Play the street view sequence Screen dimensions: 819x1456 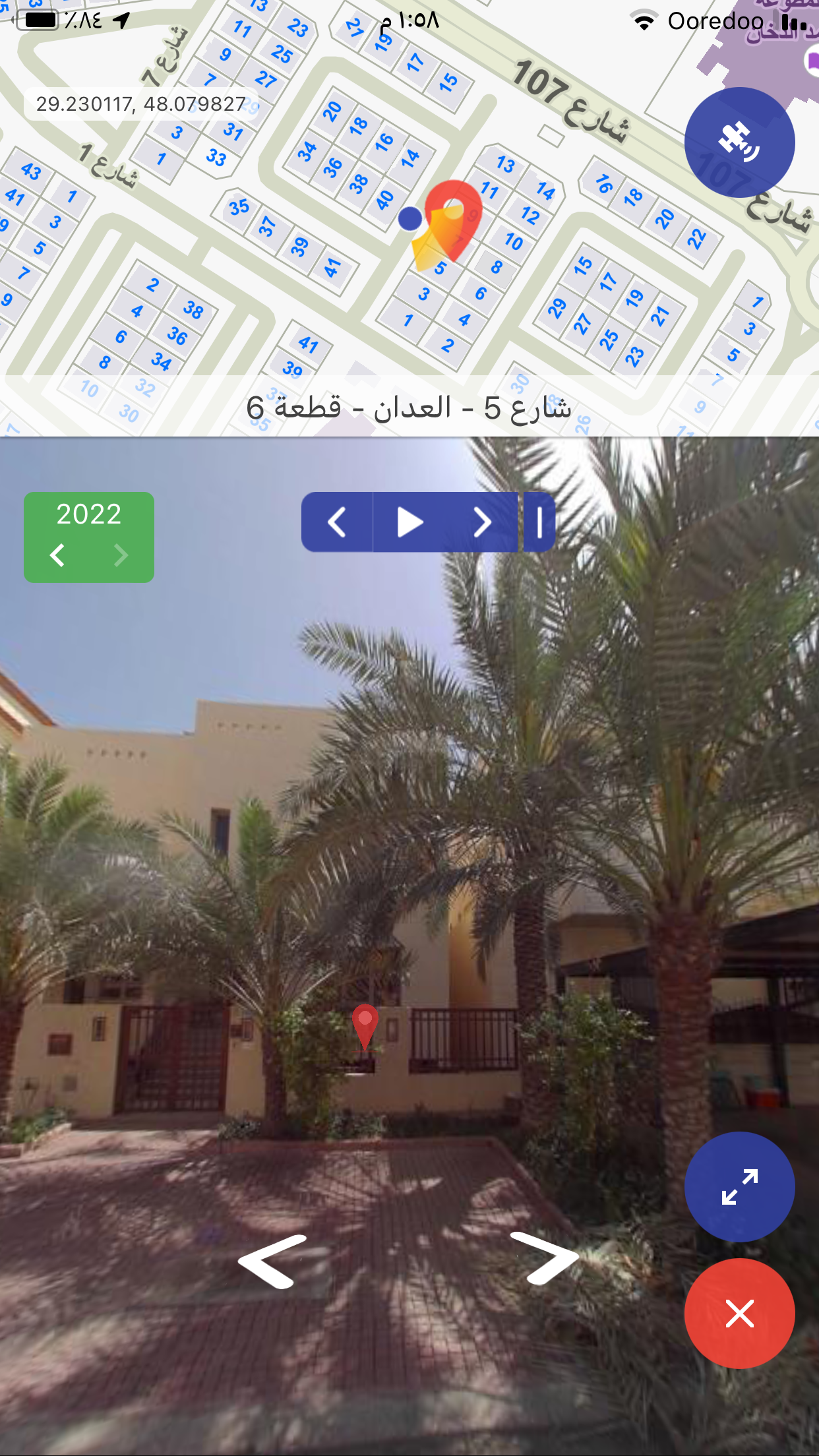[x=409, y=522]
